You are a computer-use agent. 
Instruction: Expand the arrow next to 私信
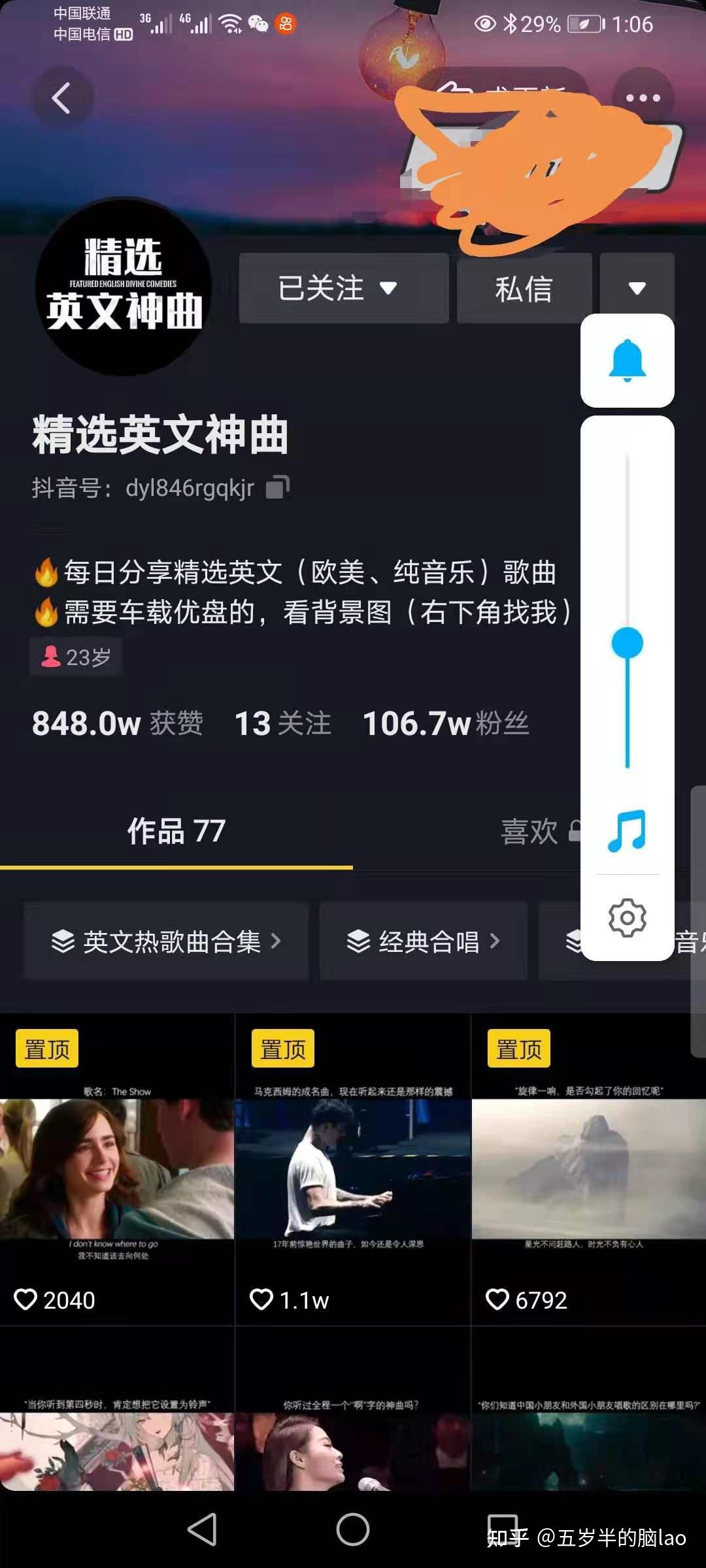[x=637, y=288]
